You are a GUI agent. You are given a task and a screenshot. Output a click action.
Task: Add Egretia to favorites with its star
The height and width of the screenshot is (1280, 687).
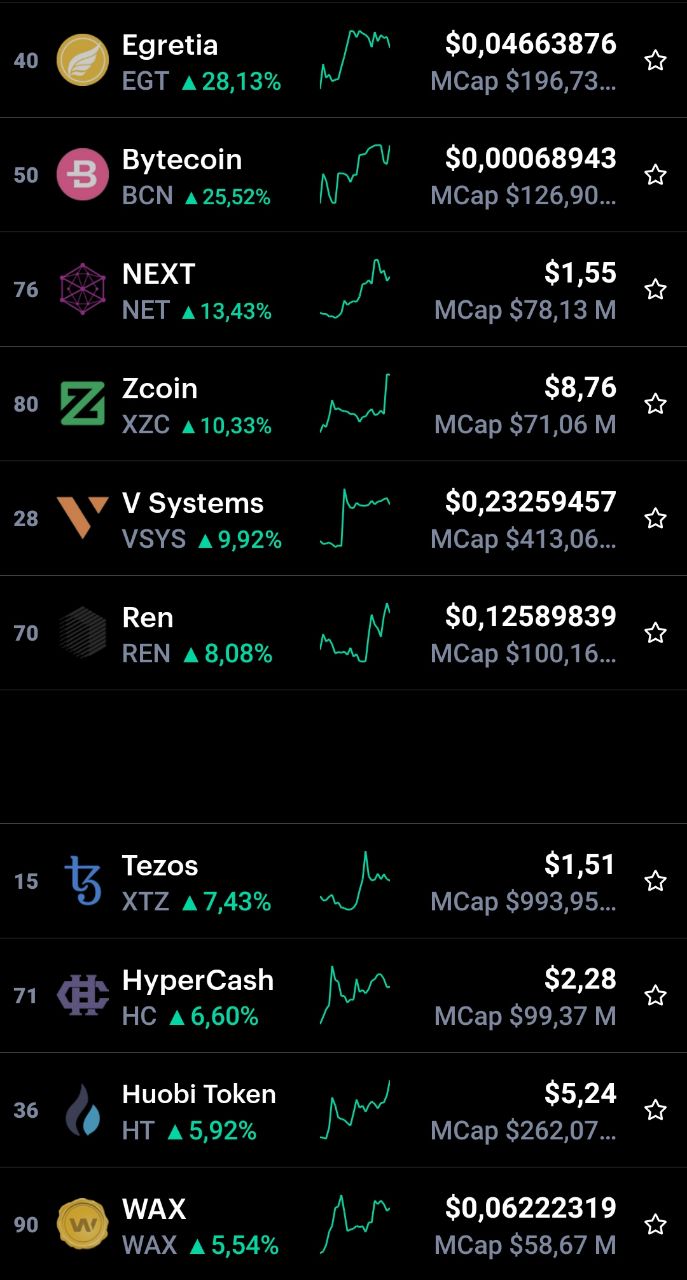655,61
